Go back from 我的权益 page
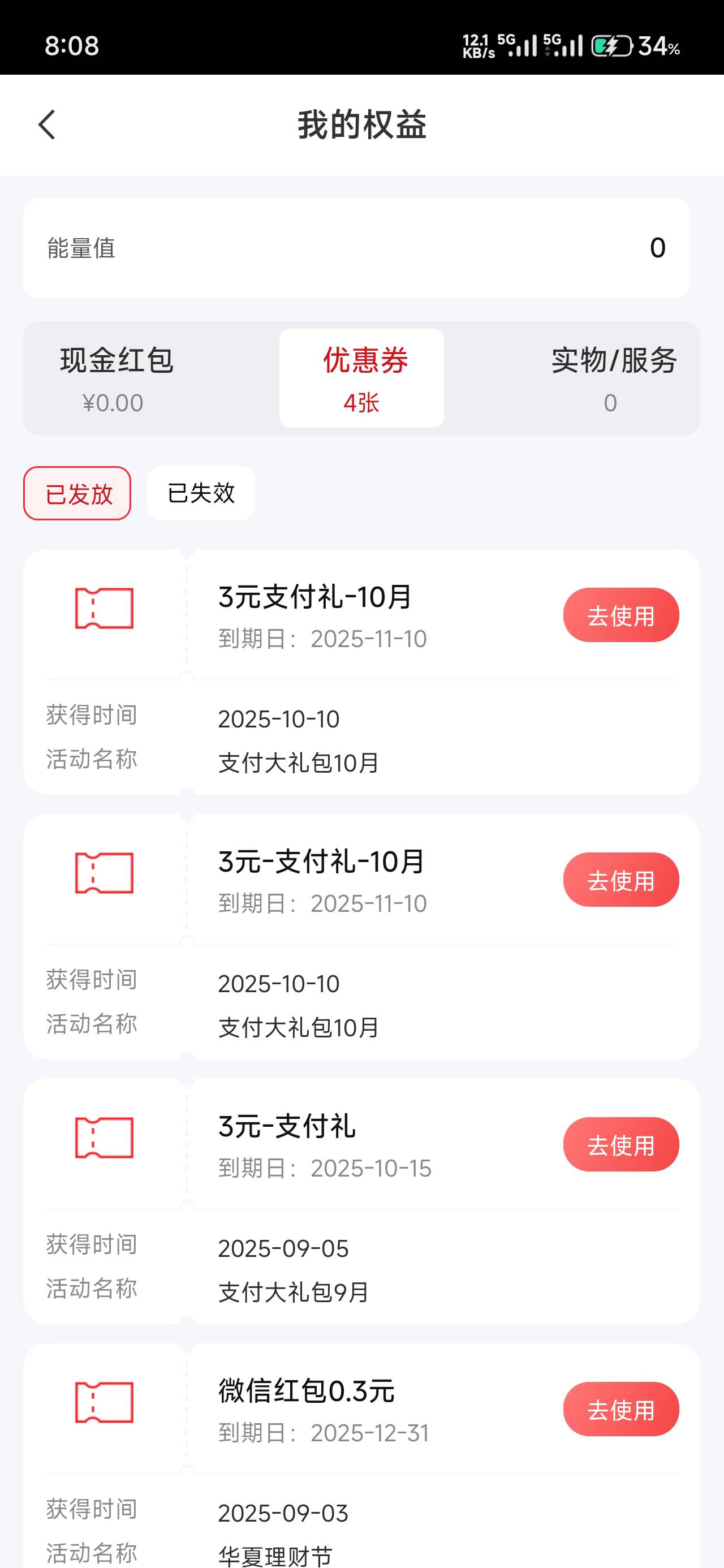Image resolution: width=724 pixels, height=1568 pixels. 47,125
